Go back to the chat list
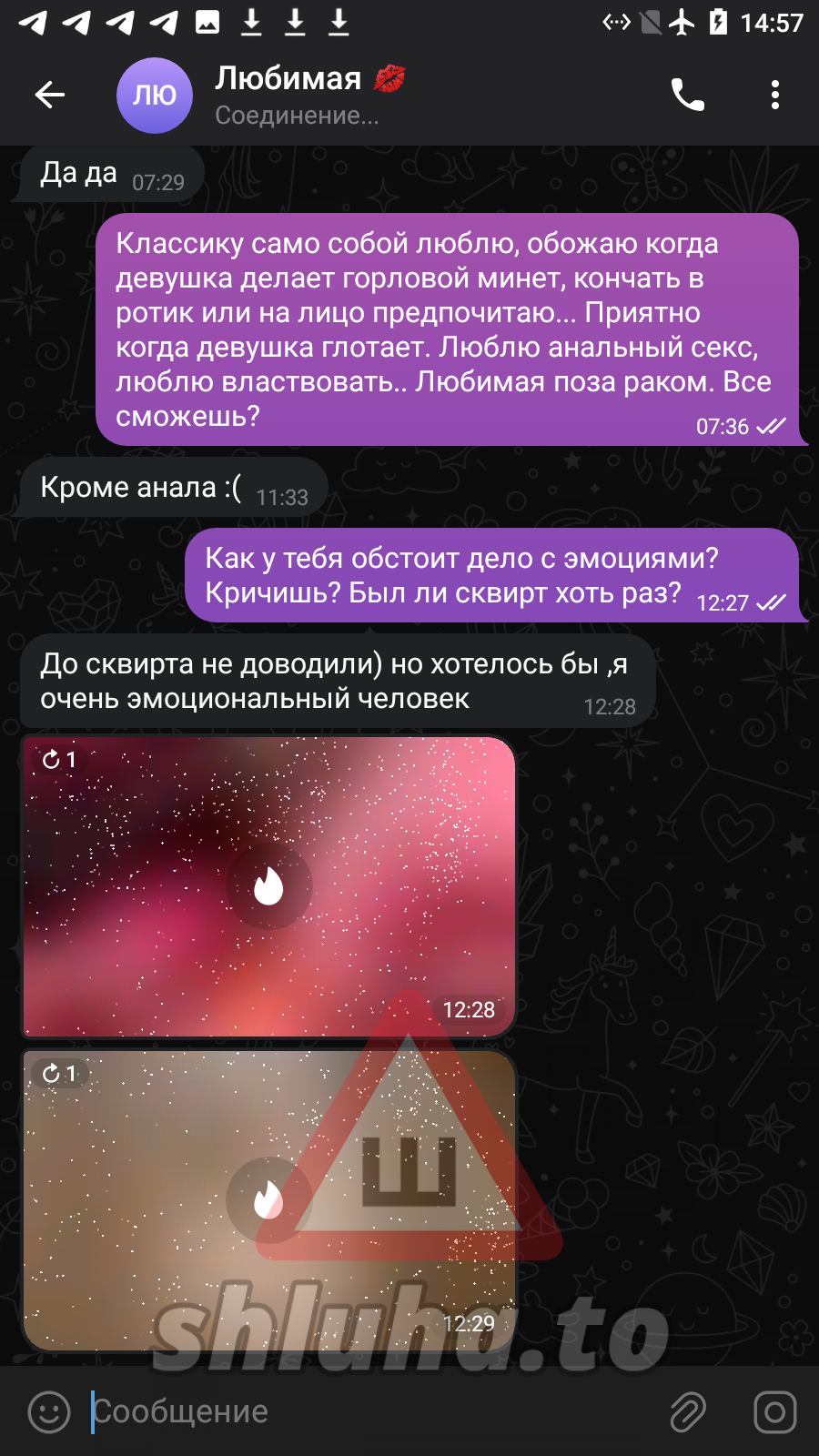819x1456 pixels. point(50,95)
